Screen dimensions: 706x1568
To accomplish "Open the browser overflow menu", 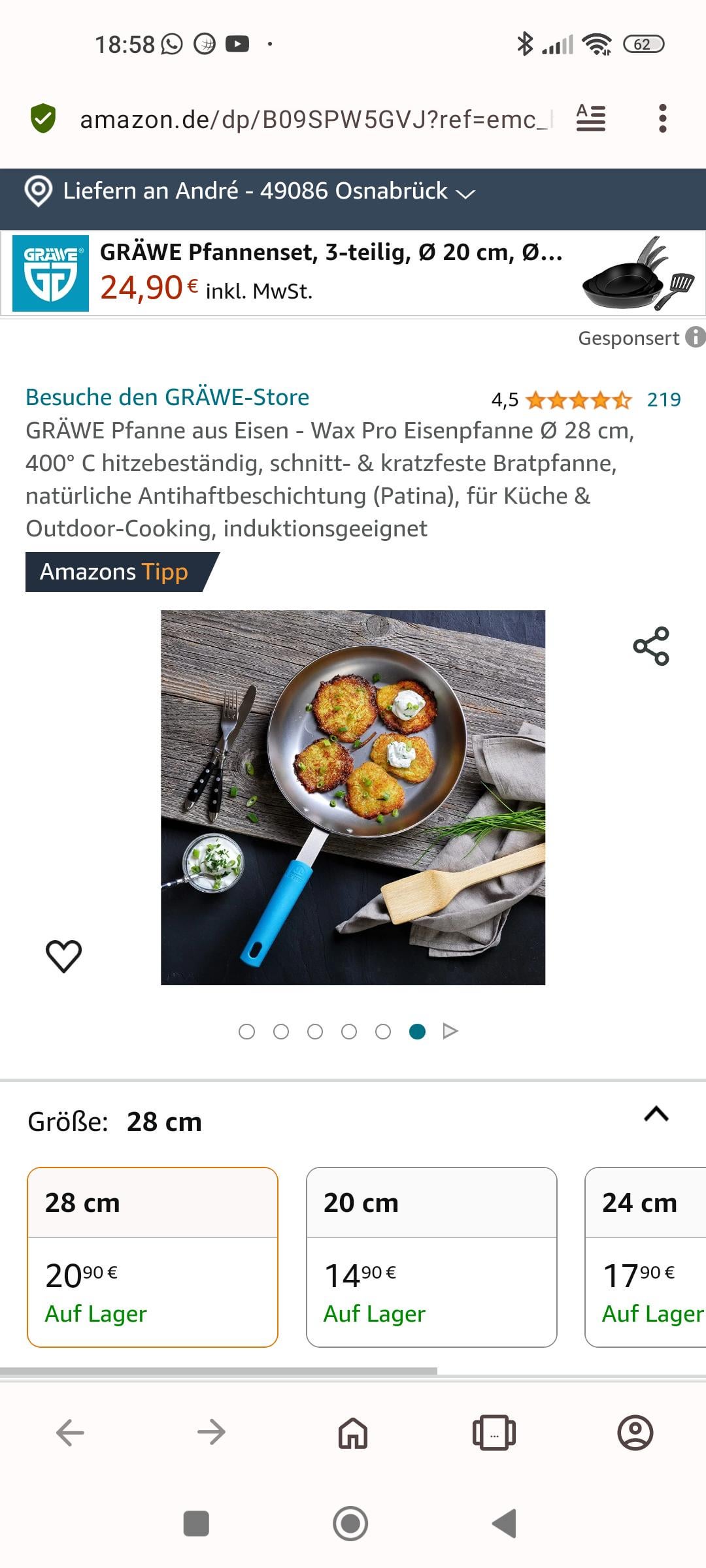I will click(x=662, y=119).
